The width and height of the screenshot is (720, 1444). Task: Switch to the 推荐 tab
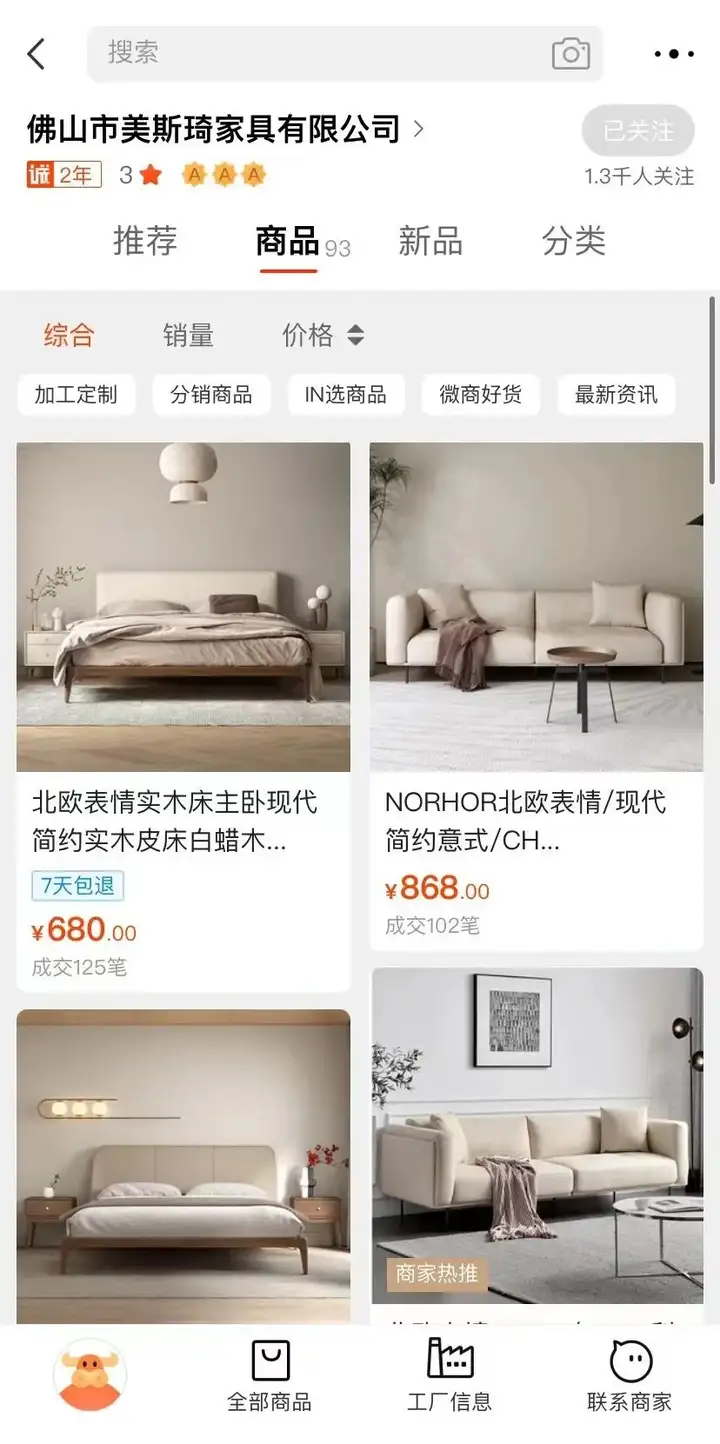point(145,242)
